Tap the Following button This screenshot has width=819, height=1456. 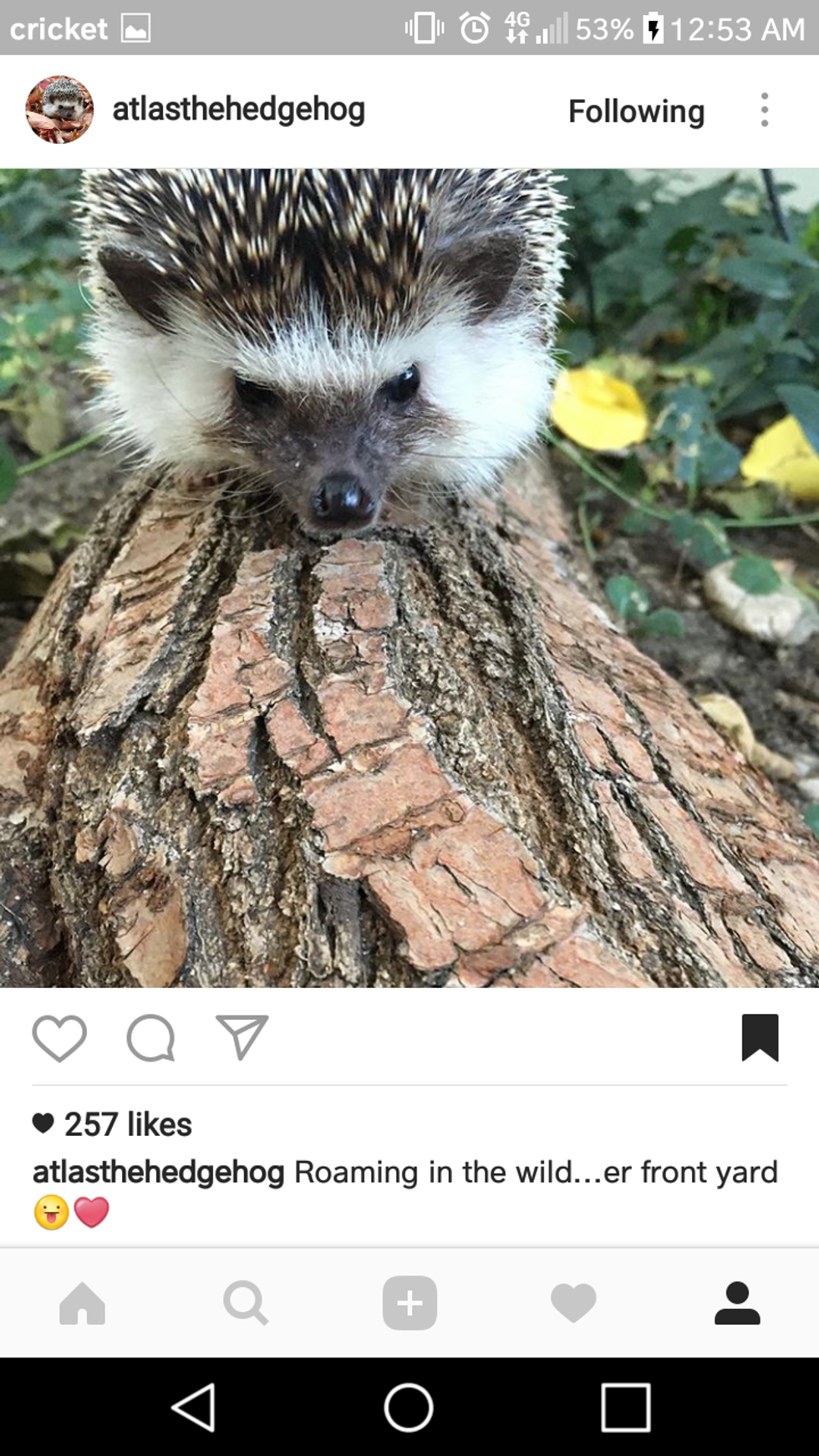point(636,111)
